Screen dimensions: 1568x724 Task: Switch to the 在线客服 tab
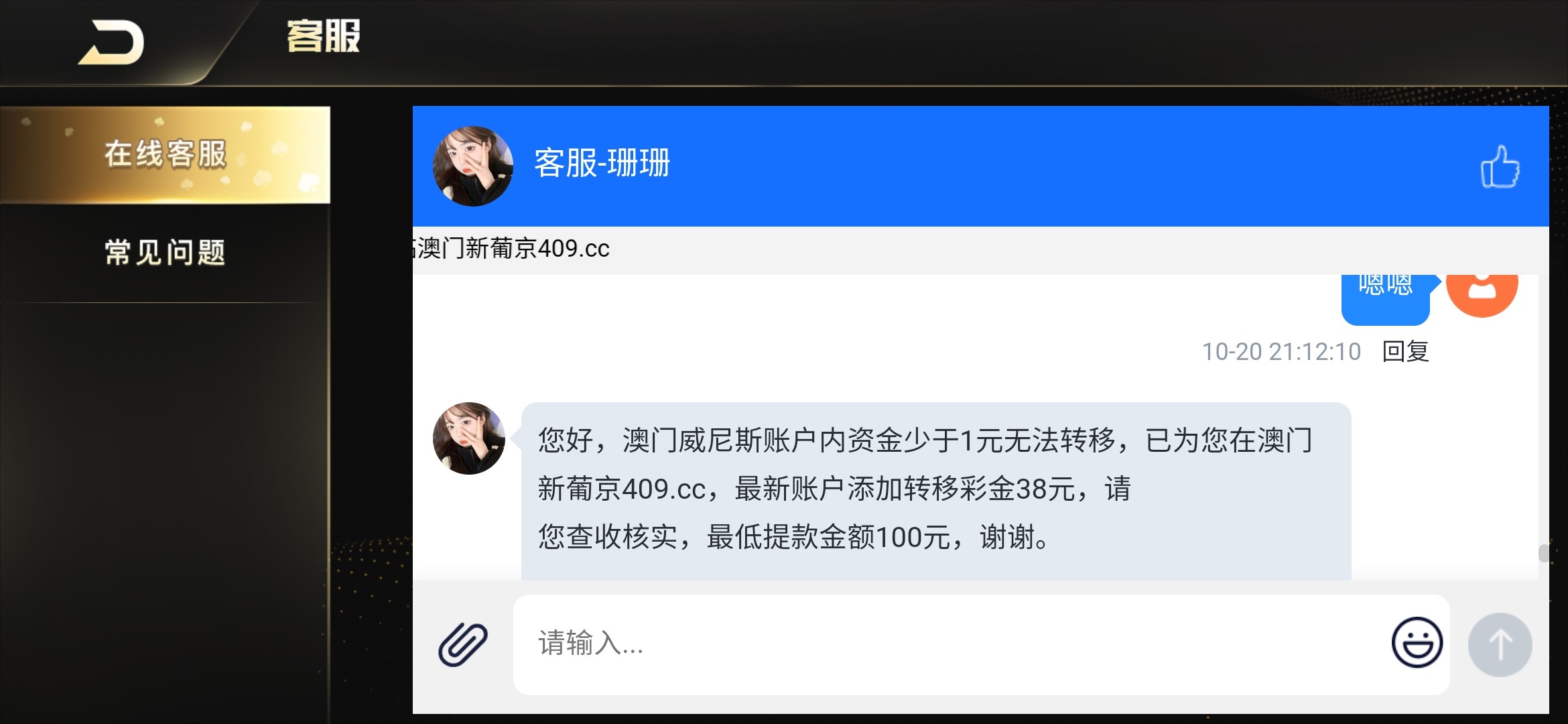[165, 154]
